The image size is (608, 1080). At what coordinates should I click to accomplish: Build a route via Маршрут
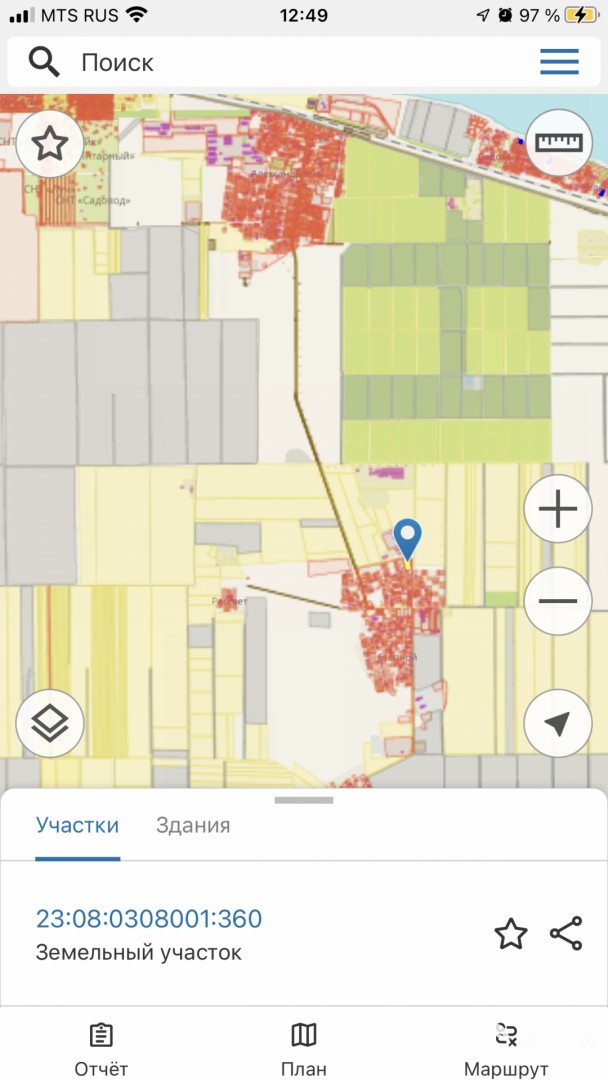point(506,1050)
